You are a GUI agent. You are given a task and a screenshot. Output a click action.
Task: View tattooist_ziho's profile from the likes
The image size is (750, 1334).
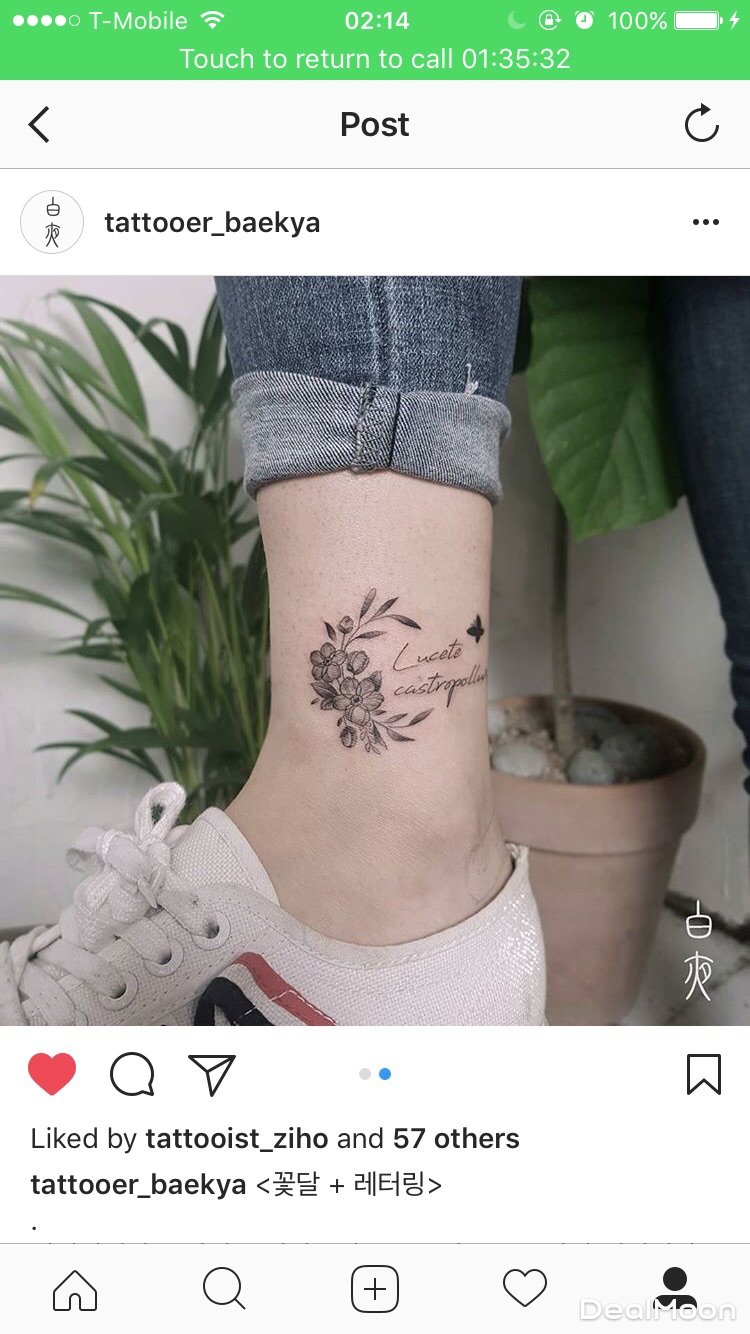237,1139
